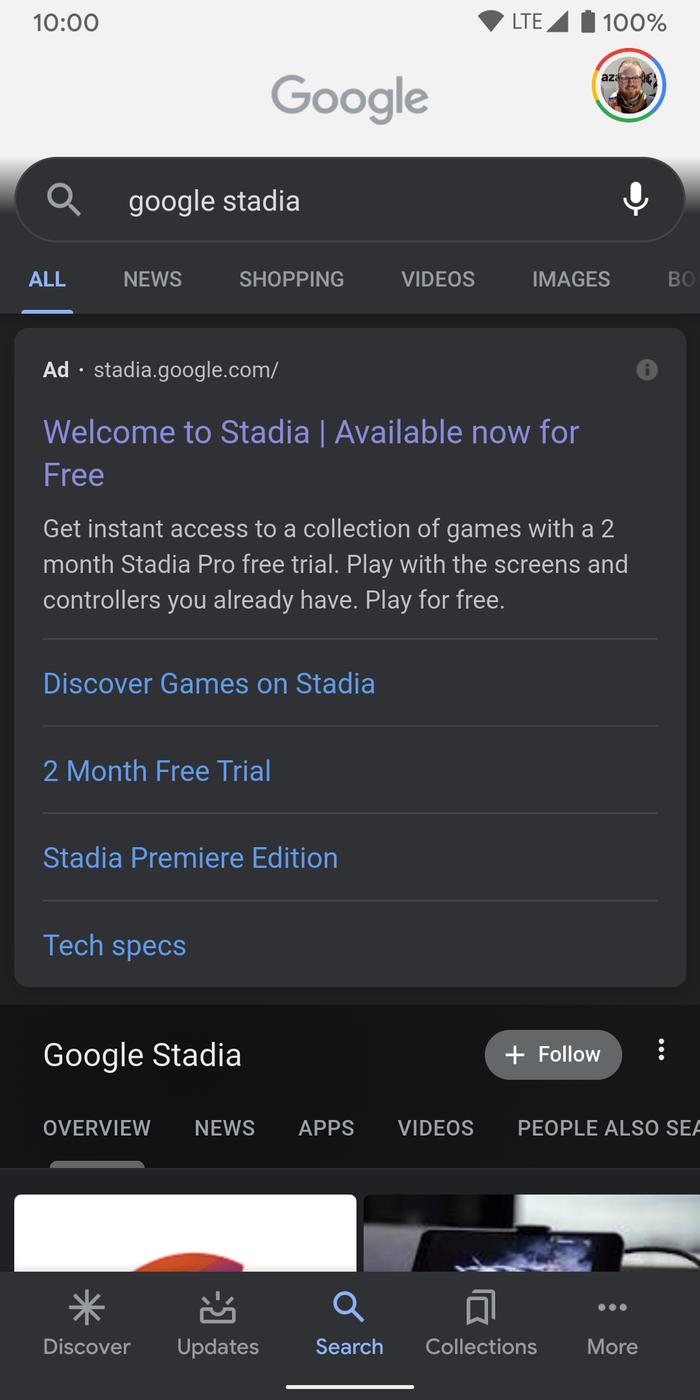
Task: Switch to the News search tab
Action: pyautogui.click(x=152, y=279)
